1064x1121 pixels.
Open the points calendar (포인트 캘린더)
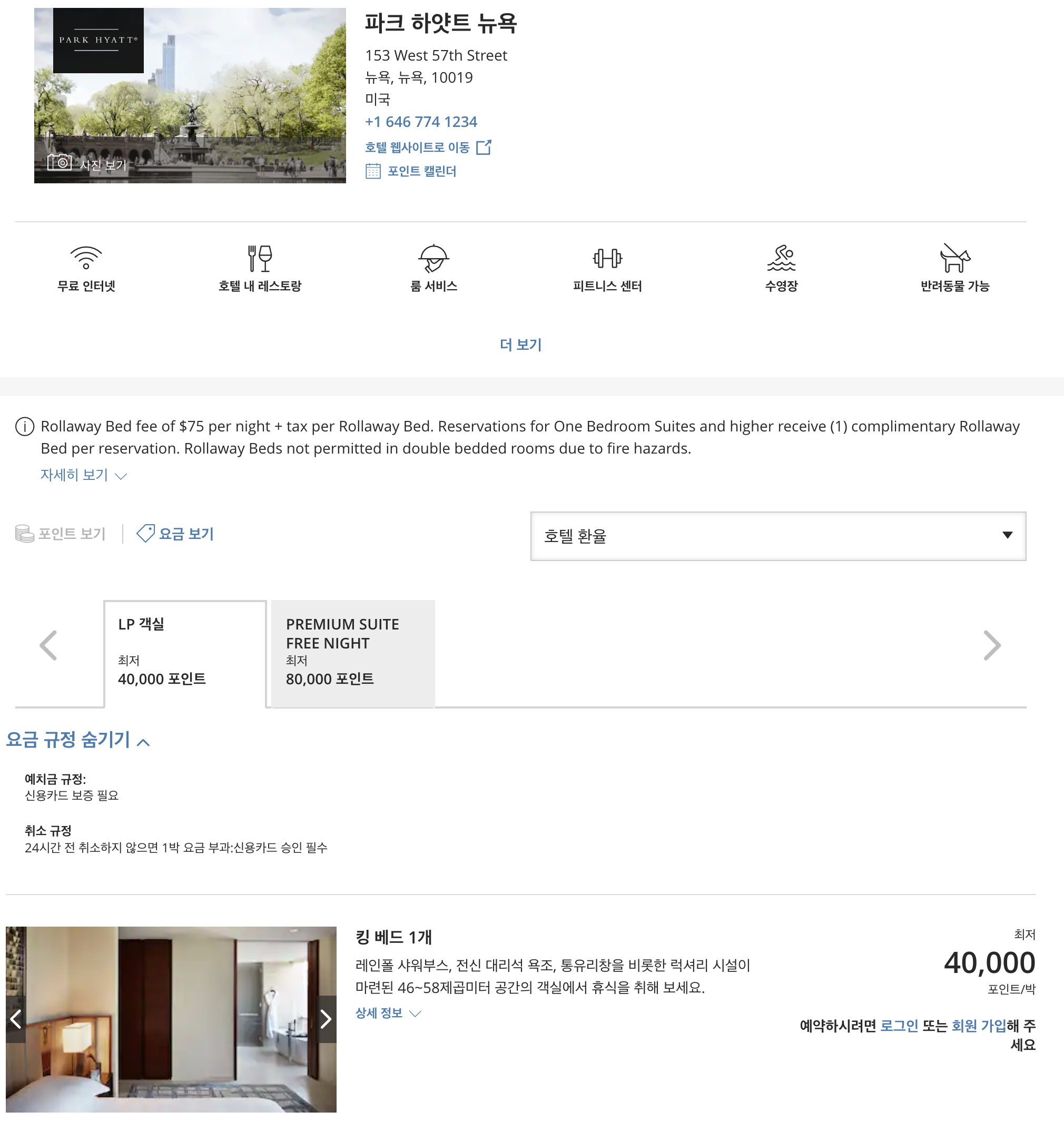click(x=411, y=171)
